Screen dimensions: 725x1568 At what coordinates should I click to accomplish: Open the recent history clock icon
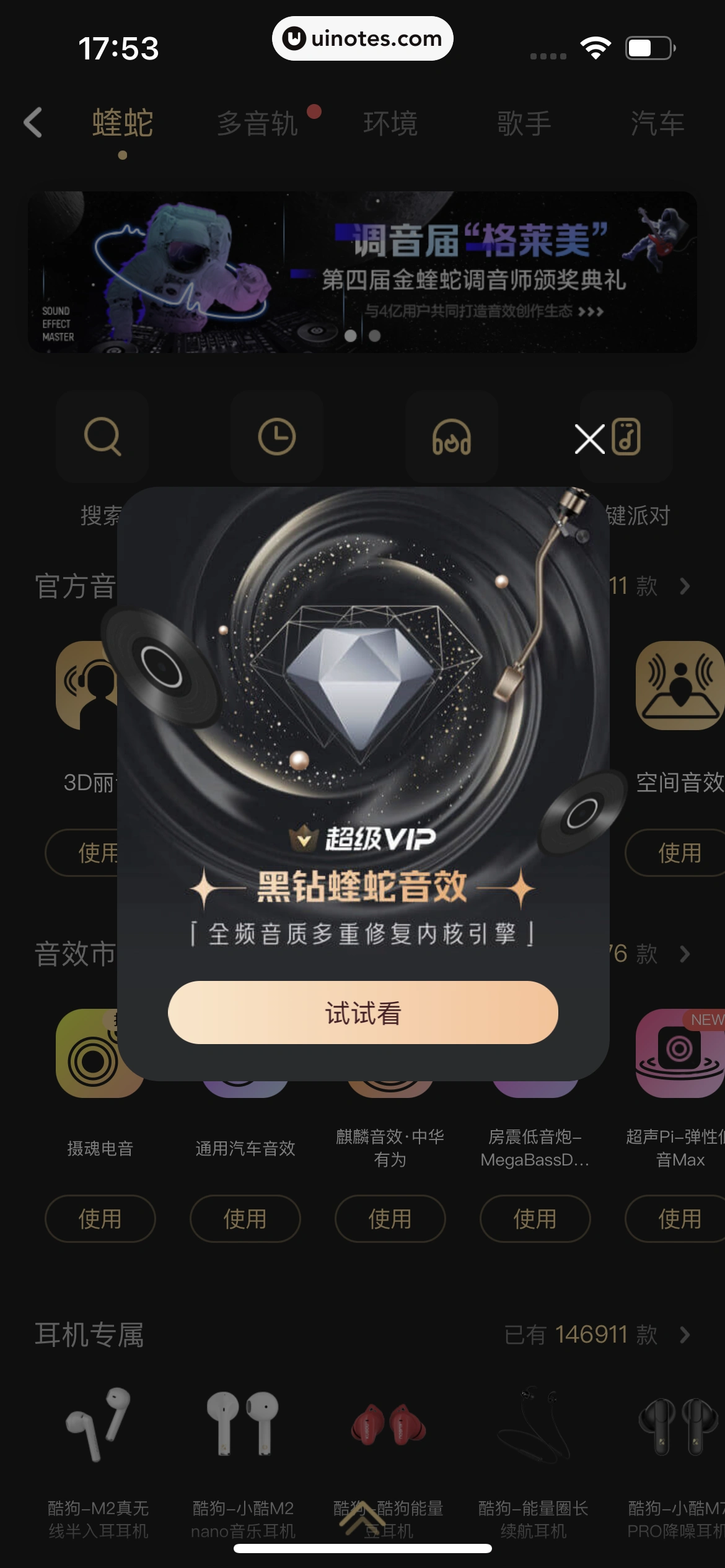tap(276, 437)
